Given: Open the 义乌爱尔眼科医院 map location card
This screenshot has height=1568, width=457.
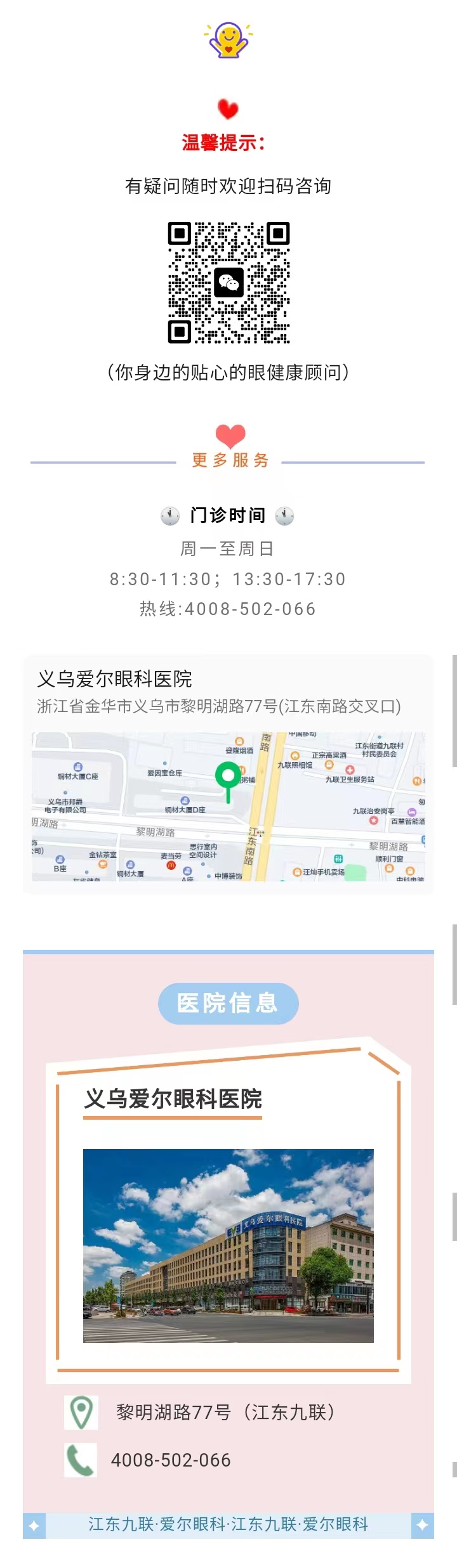Looking at the screenshot, I should pyautogui.click(x=228, y=774).
